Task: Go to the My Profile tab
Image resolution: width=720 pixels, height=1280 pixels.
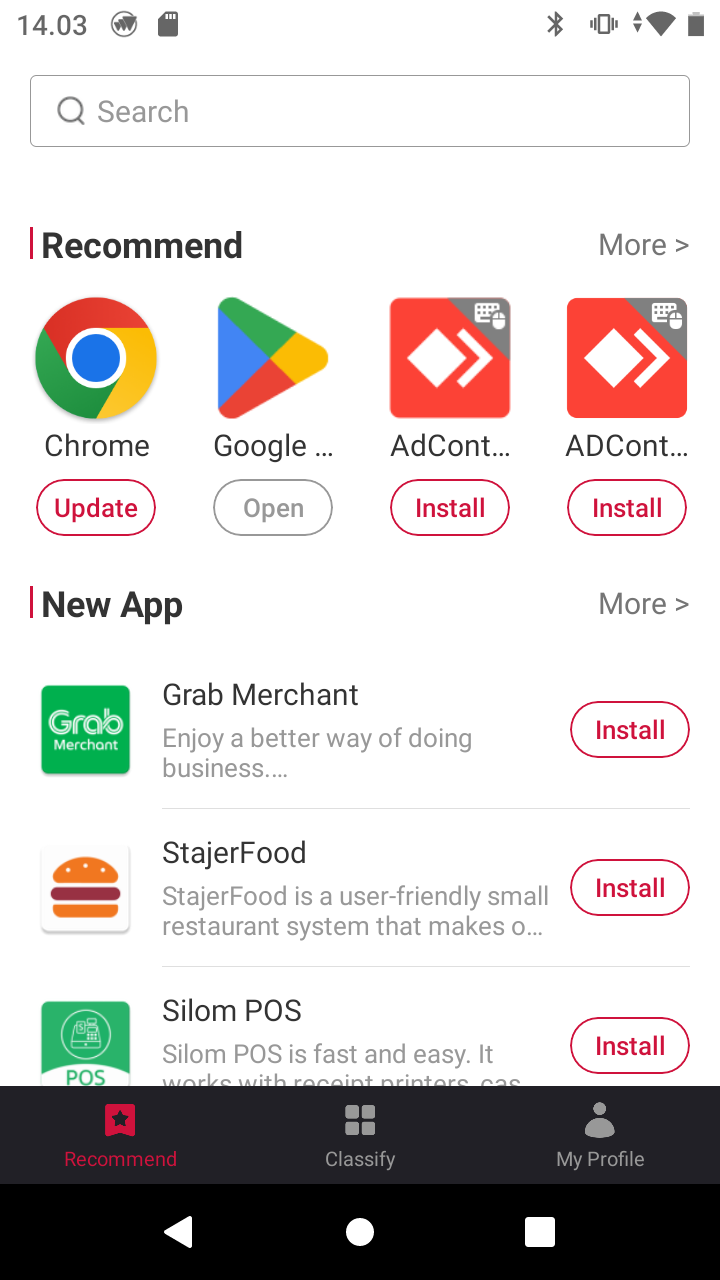Action: coord(600,1136)
